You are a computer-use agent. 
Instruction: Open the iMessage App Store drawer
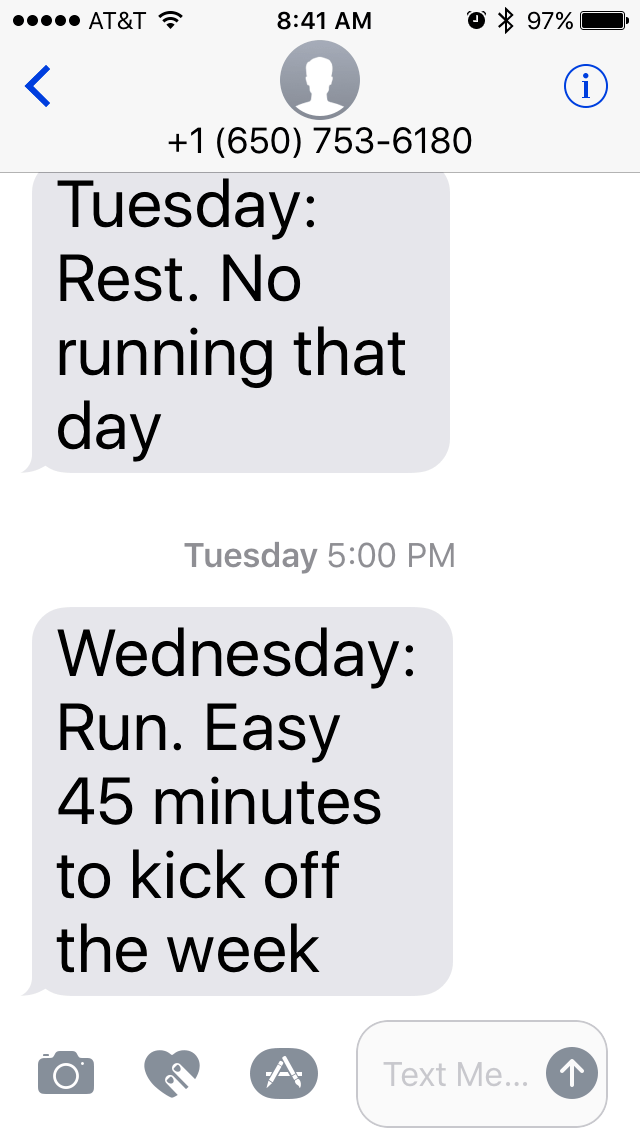(x=283, y=1073)
